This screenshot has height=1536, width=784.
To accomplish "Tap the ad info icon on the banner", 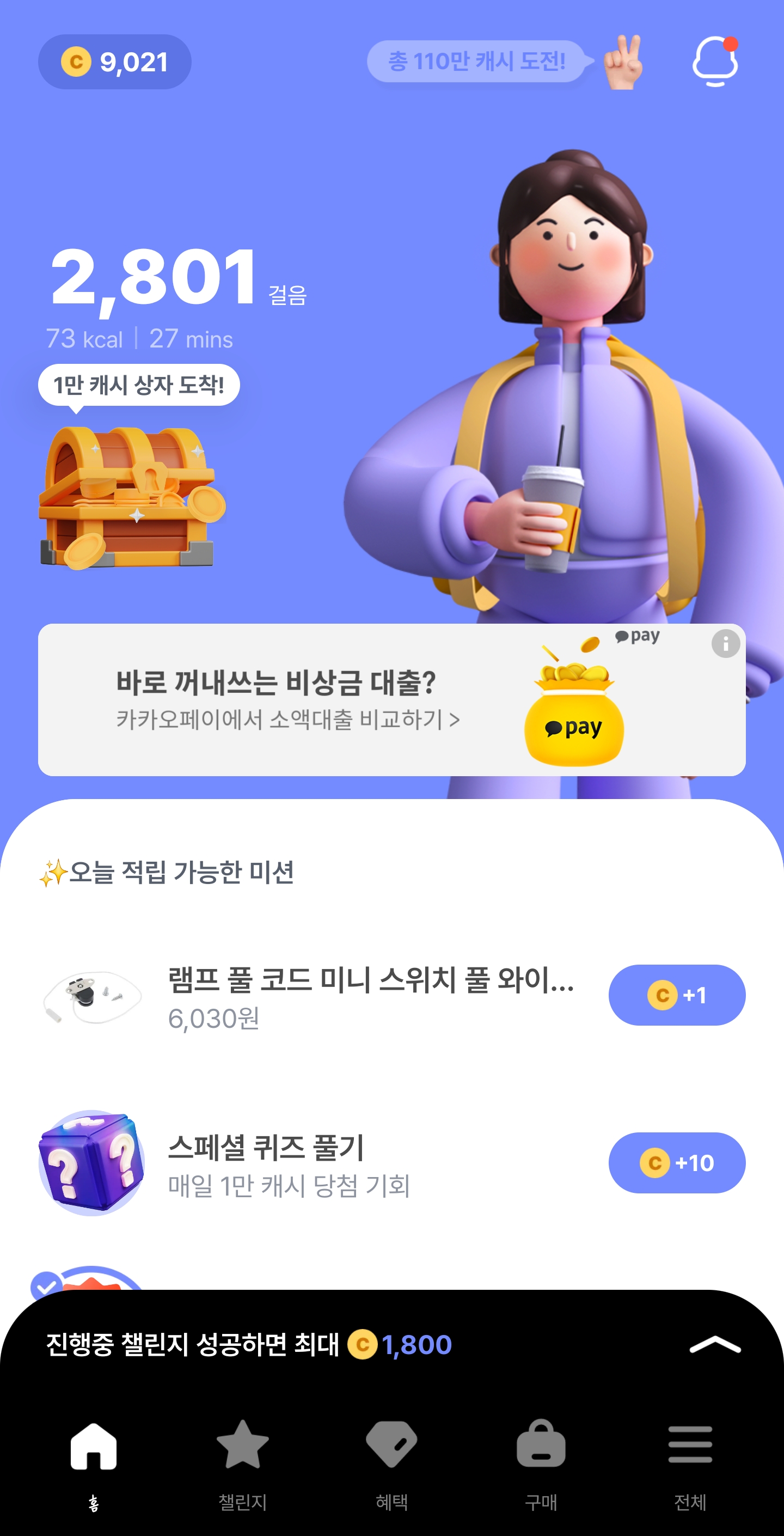I will (x=725, y=644).
